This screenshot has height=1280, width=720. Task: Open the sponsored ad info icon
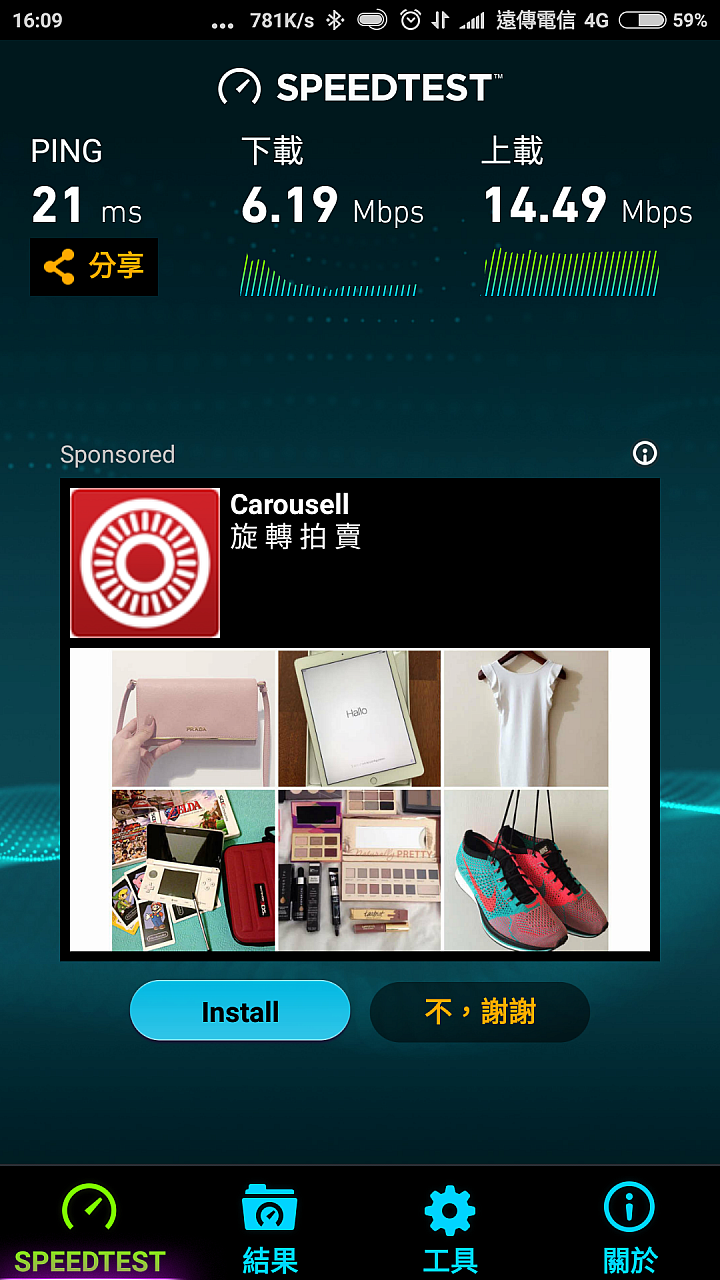click(x=645, y=454)
